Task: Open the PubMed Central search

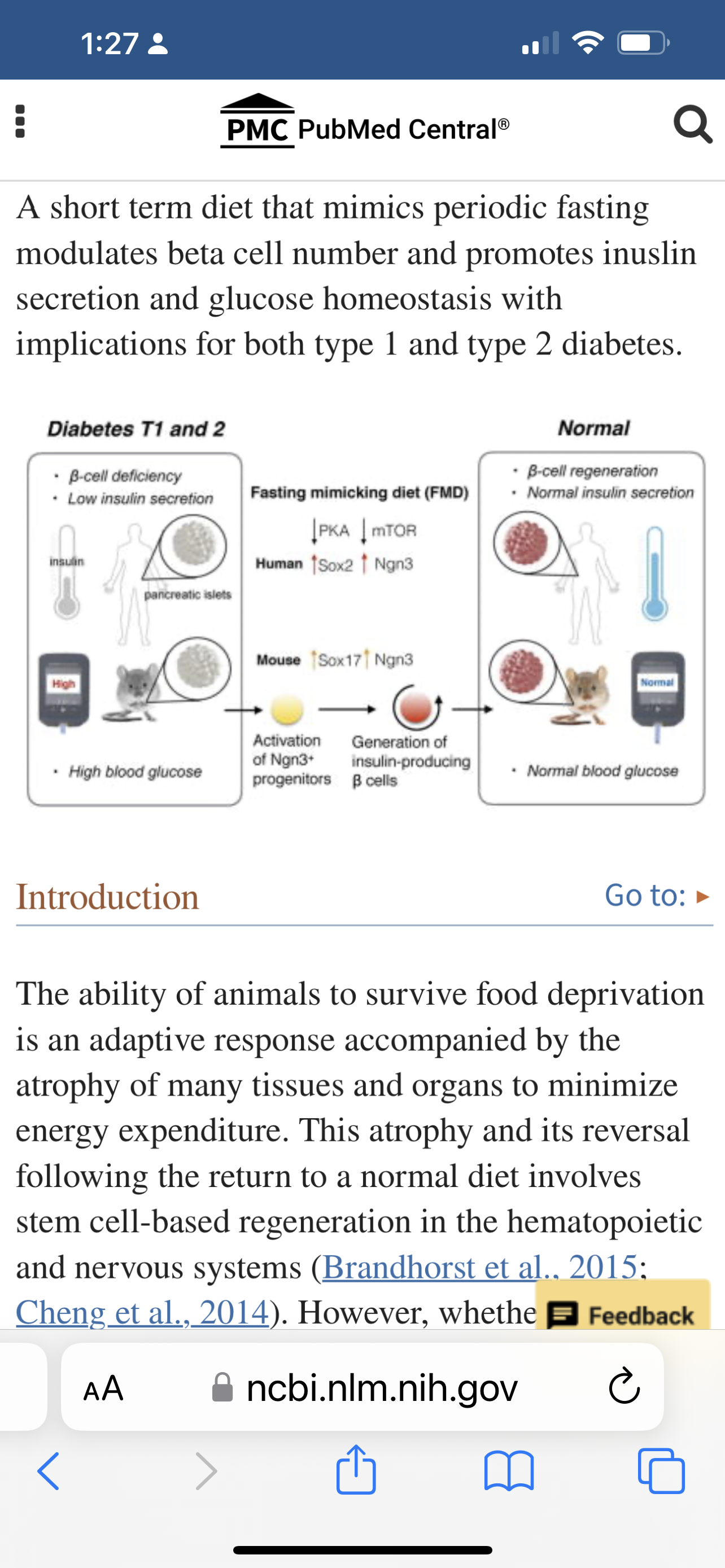Action: pos(693,125)
